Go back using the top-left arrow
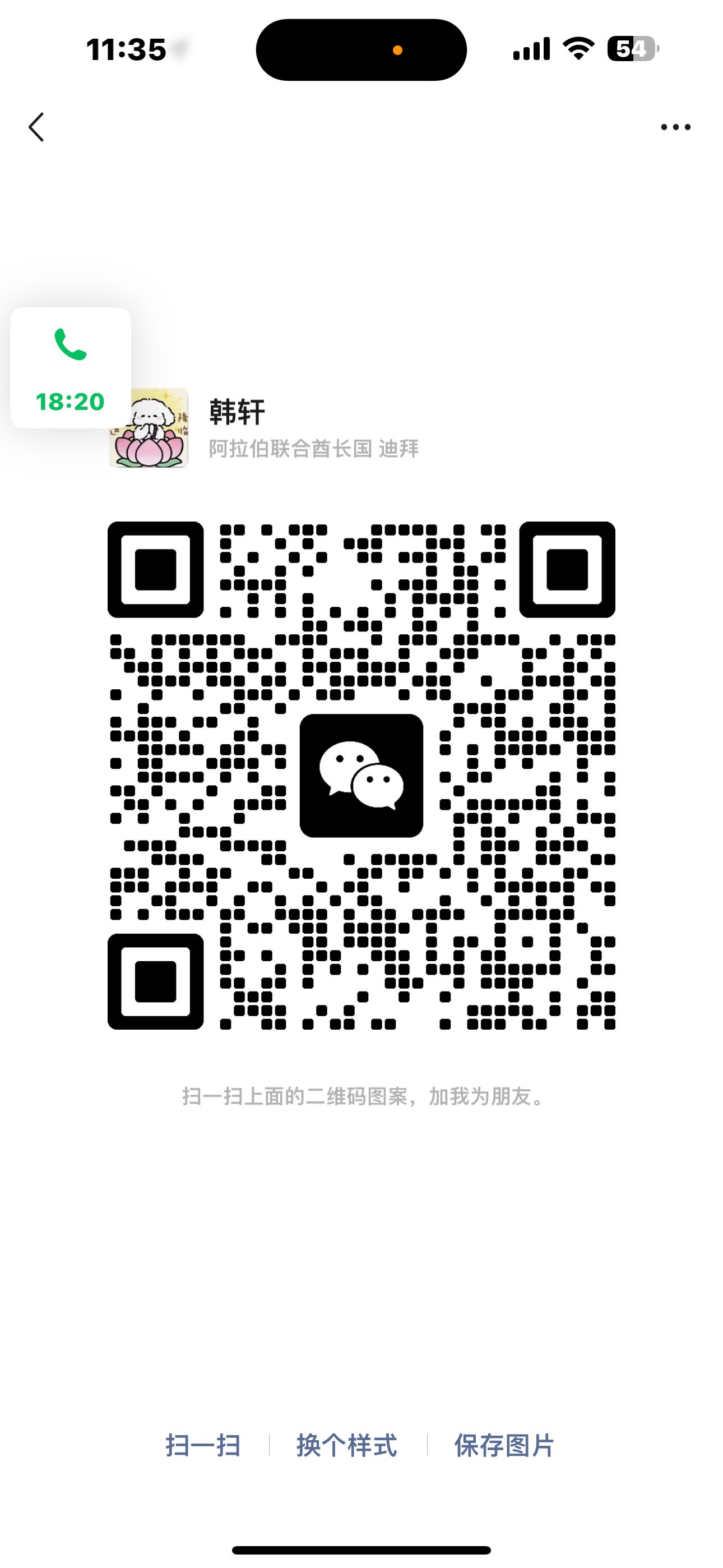This screenshot has width=723, height=1568. [x=36, y=127]
